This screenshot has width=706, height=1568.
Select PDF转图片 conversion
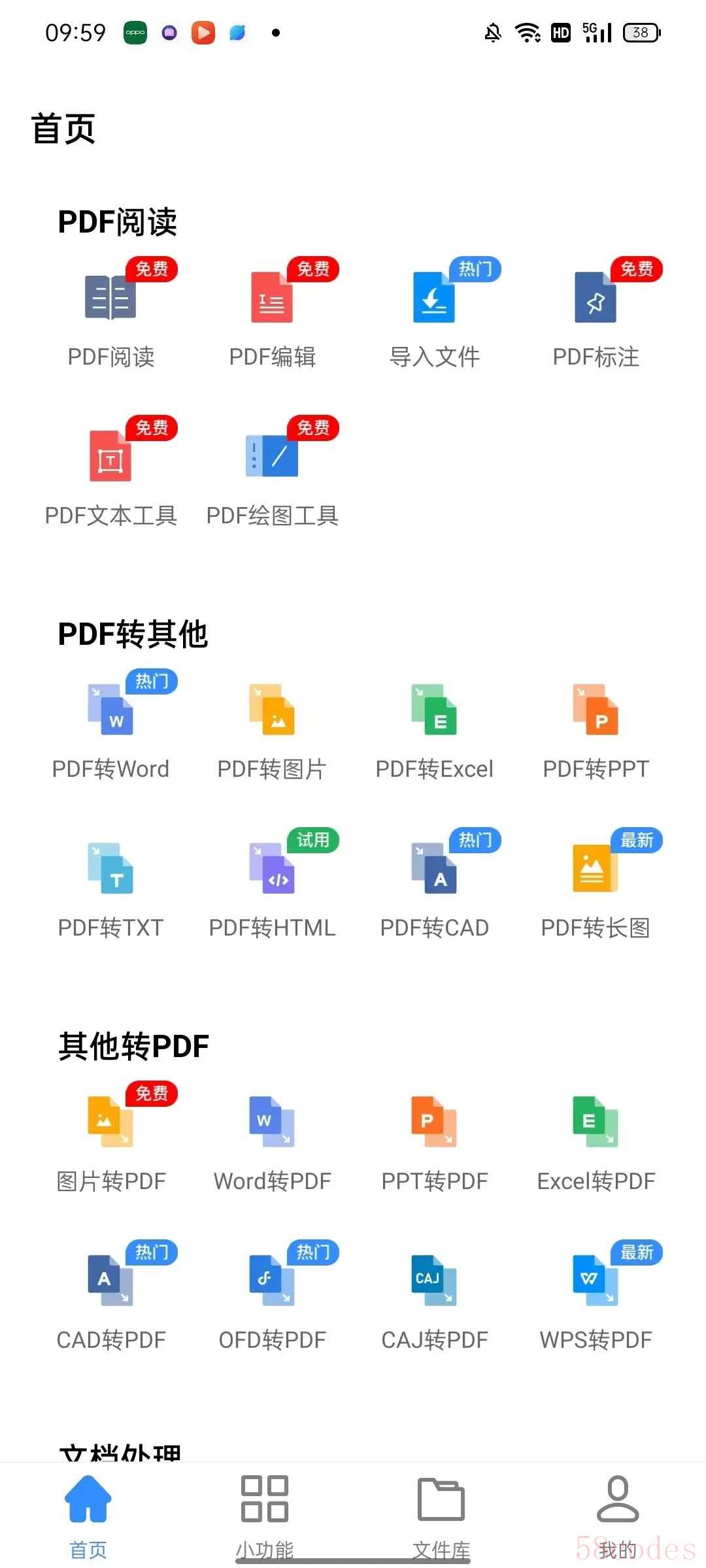(273, 726)
